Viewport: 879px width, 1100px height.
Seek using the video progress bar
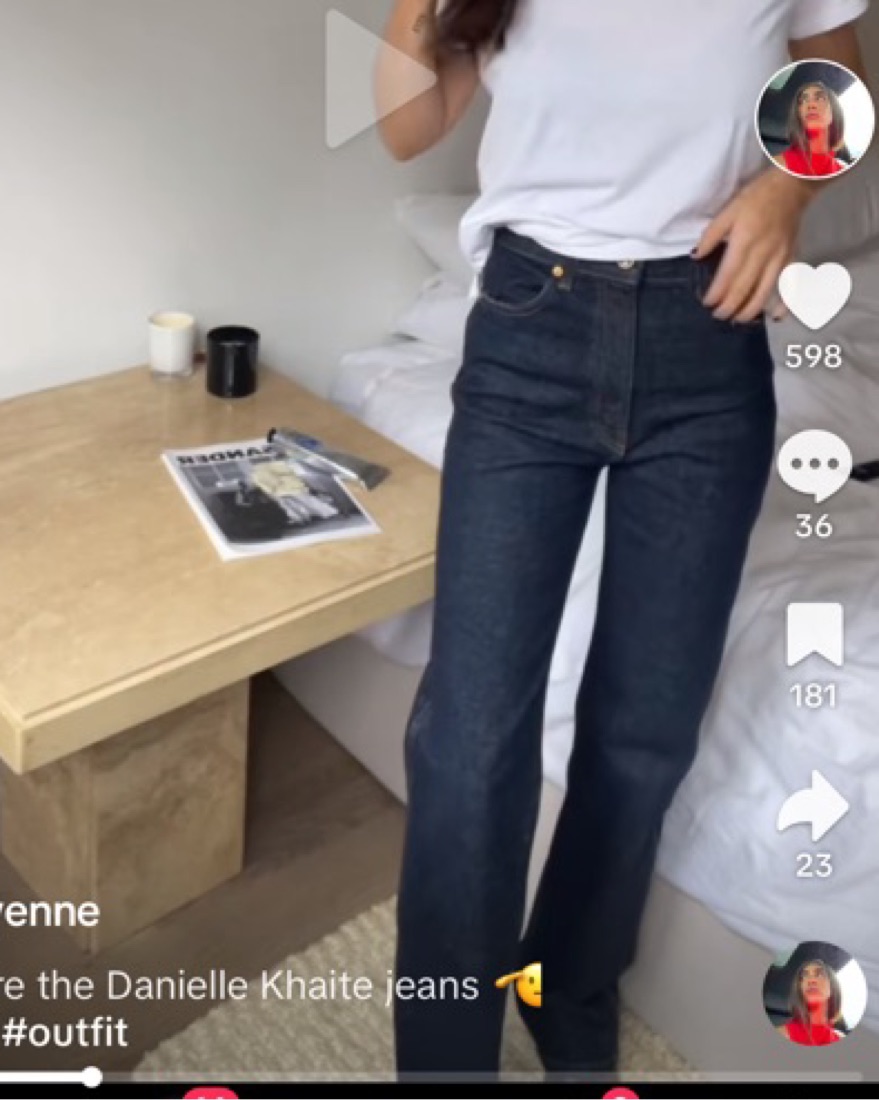pyautogui.click(x=92, y=1077)
